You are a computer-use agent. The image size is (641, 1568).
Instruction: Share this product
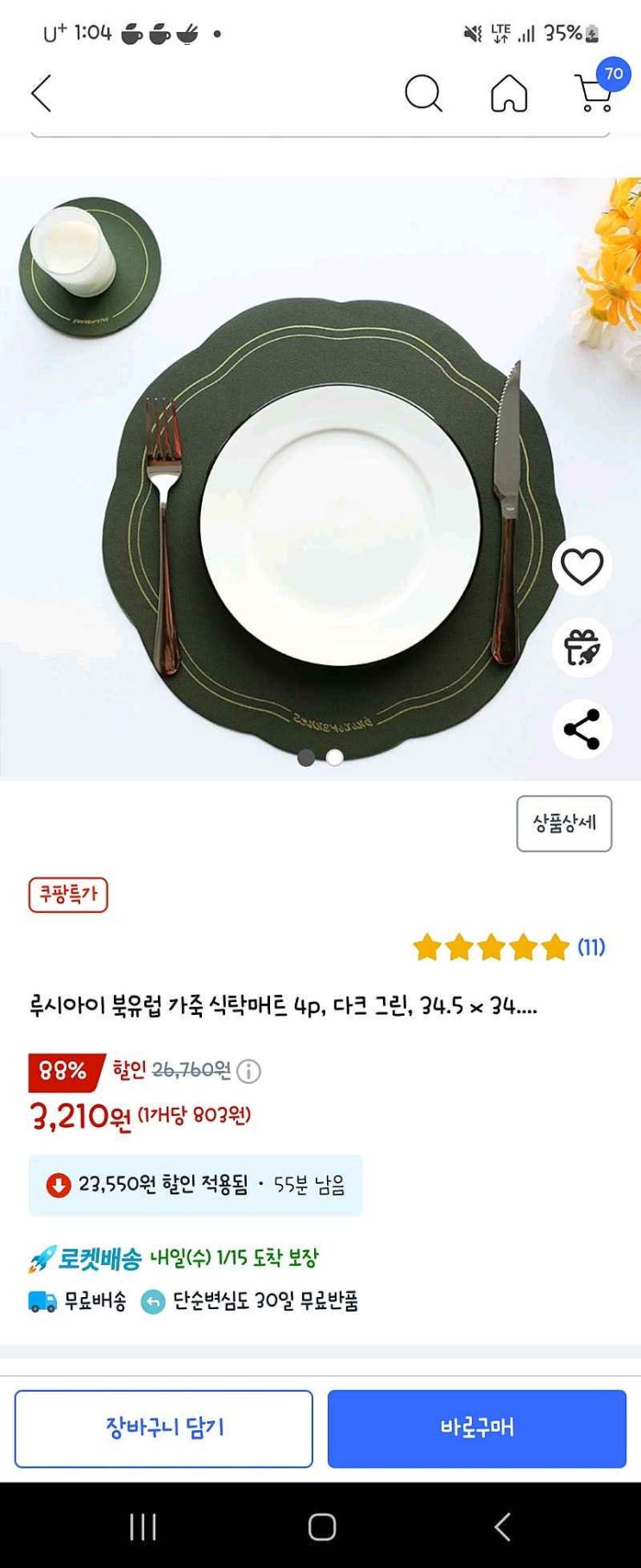(x=582, y=729)
